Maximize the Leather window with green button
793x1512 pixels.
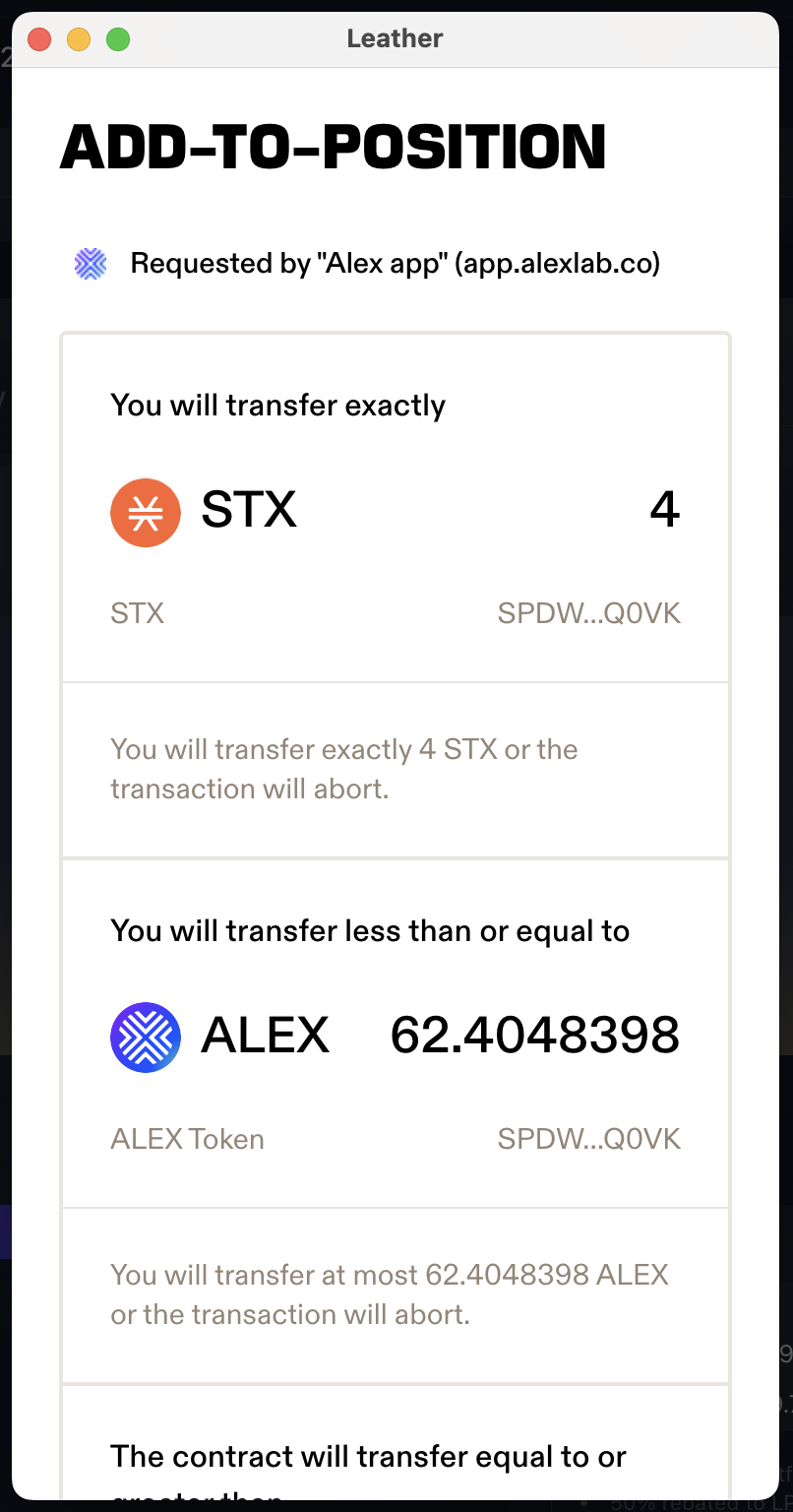pos(118,39)
